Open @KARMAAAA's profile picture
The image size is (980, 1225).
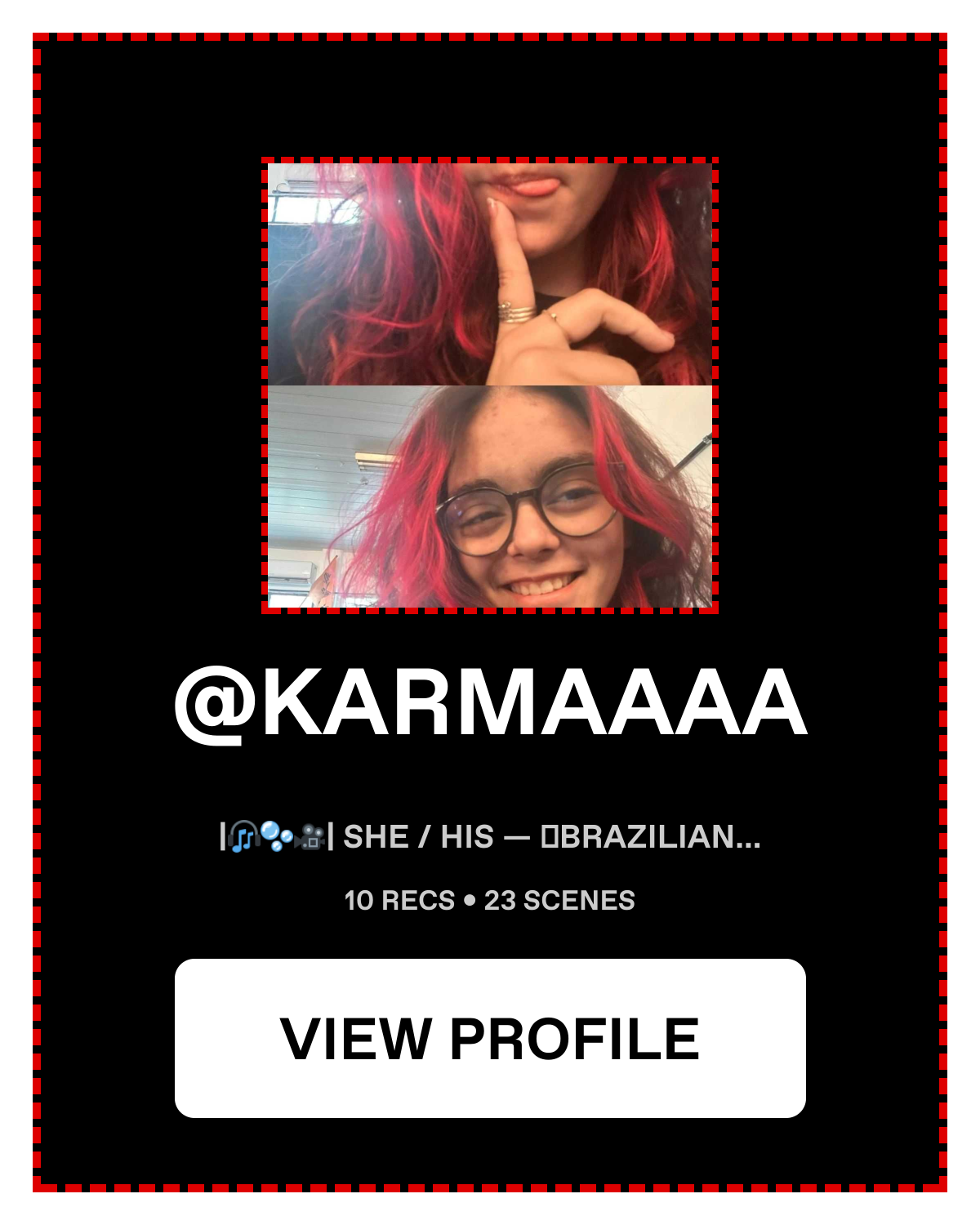point(490,385)
